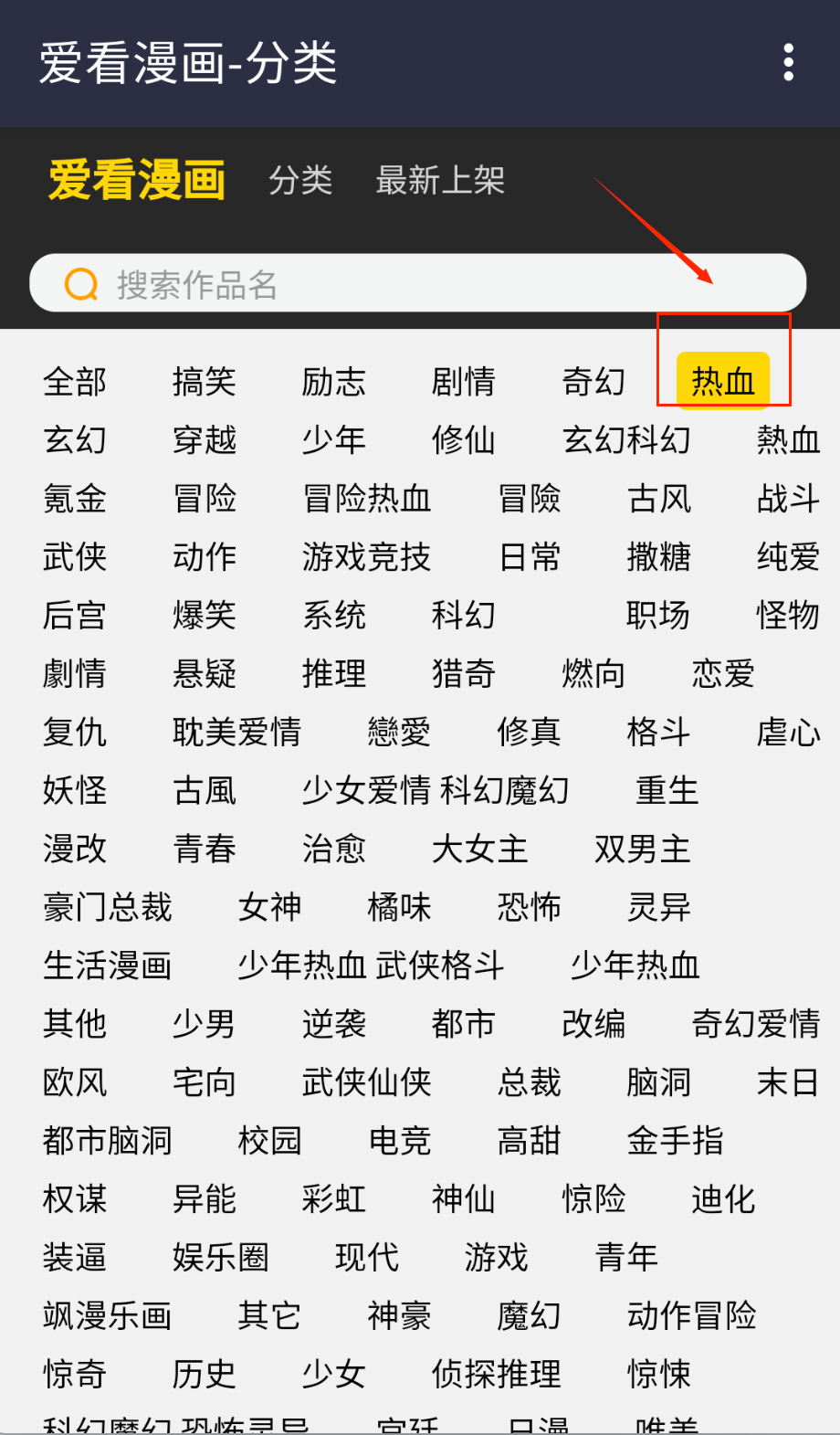The height and width of the screenshot is (1435, 840).
Task: Open the 最新上架 tab
Action: (440, 180)
